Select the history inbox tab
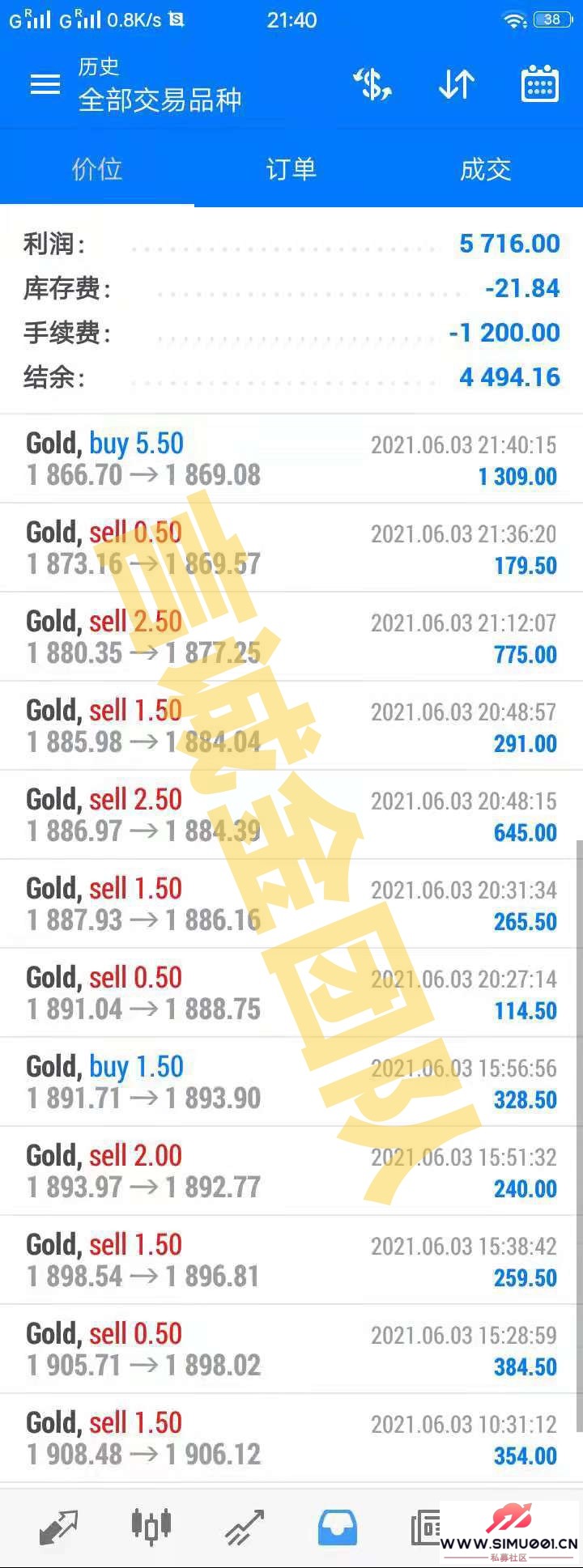Image resolution: width=583 pixels, height=1568 pixels. pos(338,1528)
